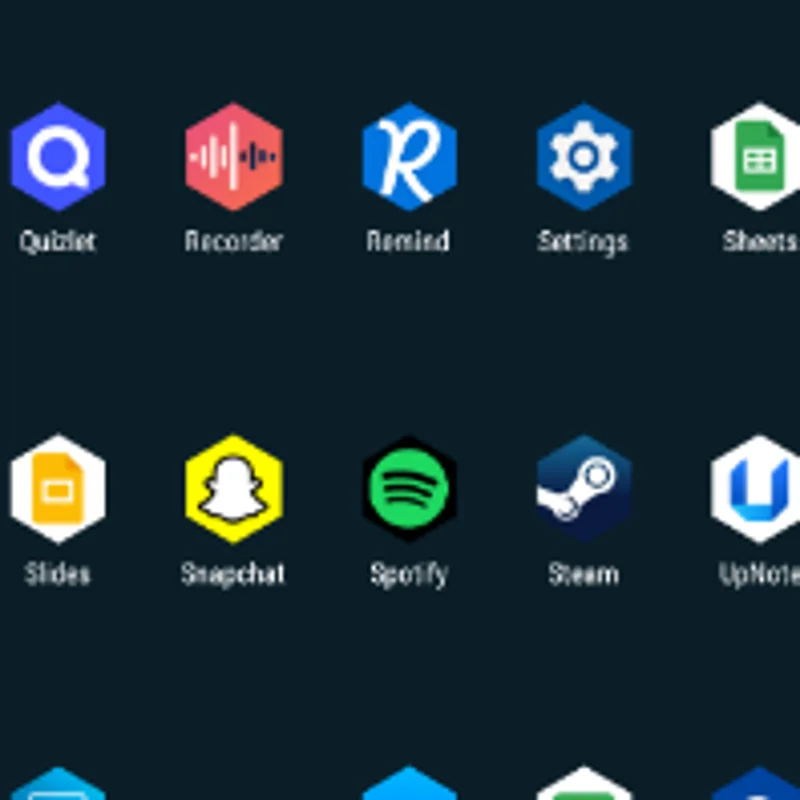This screenshot has width=800, height=800.
Task: Open the Settings app
Action: (584, 157)
